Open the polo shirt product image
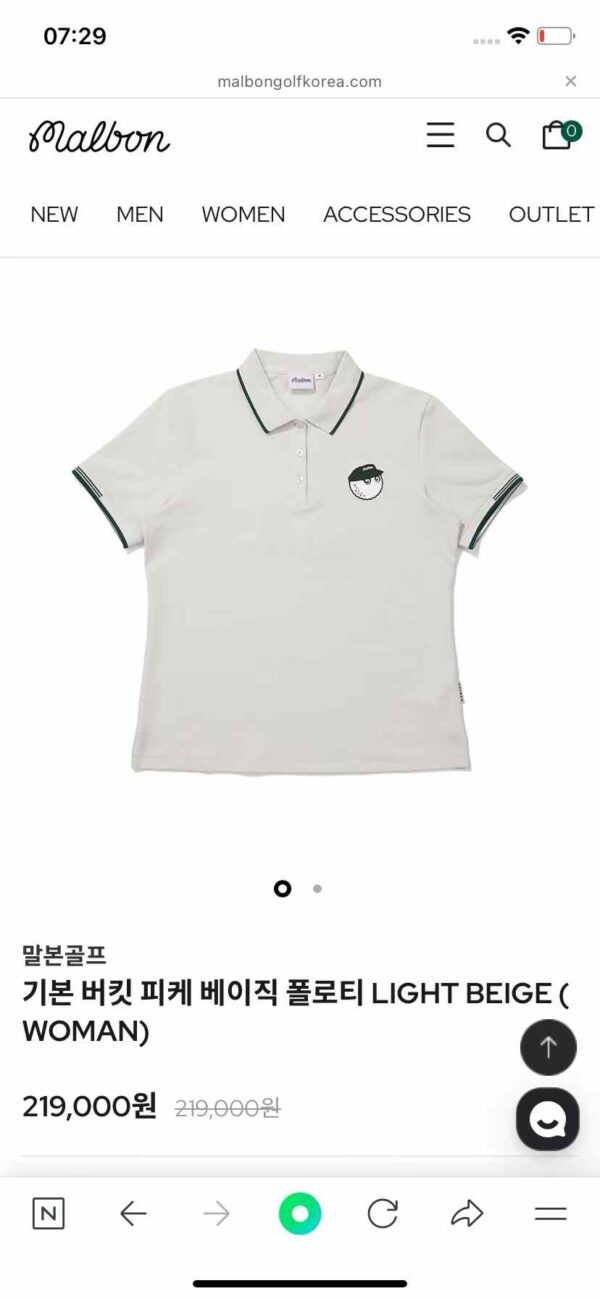600x1299 pixels. coord(298,560)
